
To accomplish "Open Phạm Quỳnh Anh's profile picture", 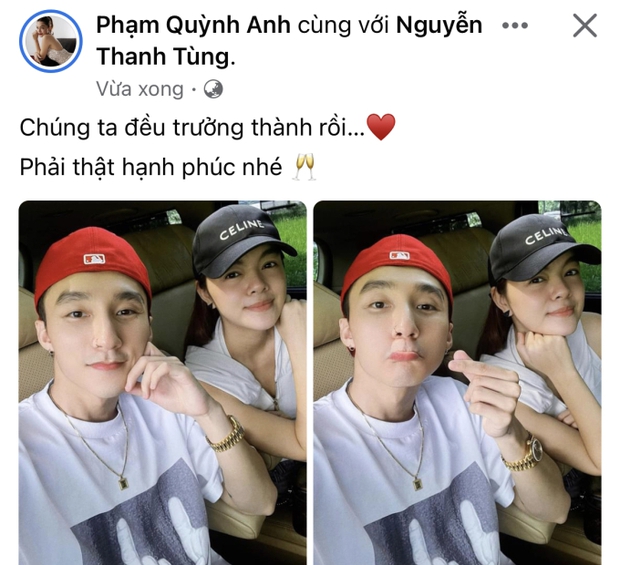I will pos(51,41).
